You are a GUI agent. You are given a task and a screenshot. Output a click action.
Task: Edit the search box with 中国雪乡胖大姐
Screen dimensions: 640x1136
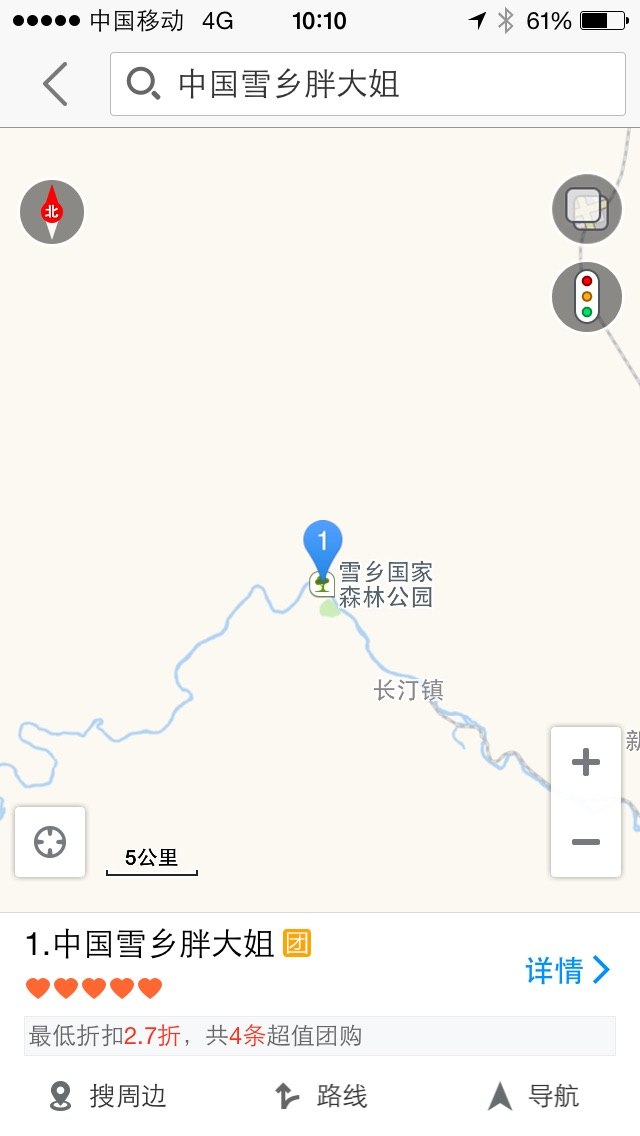[x=366, y=84]
